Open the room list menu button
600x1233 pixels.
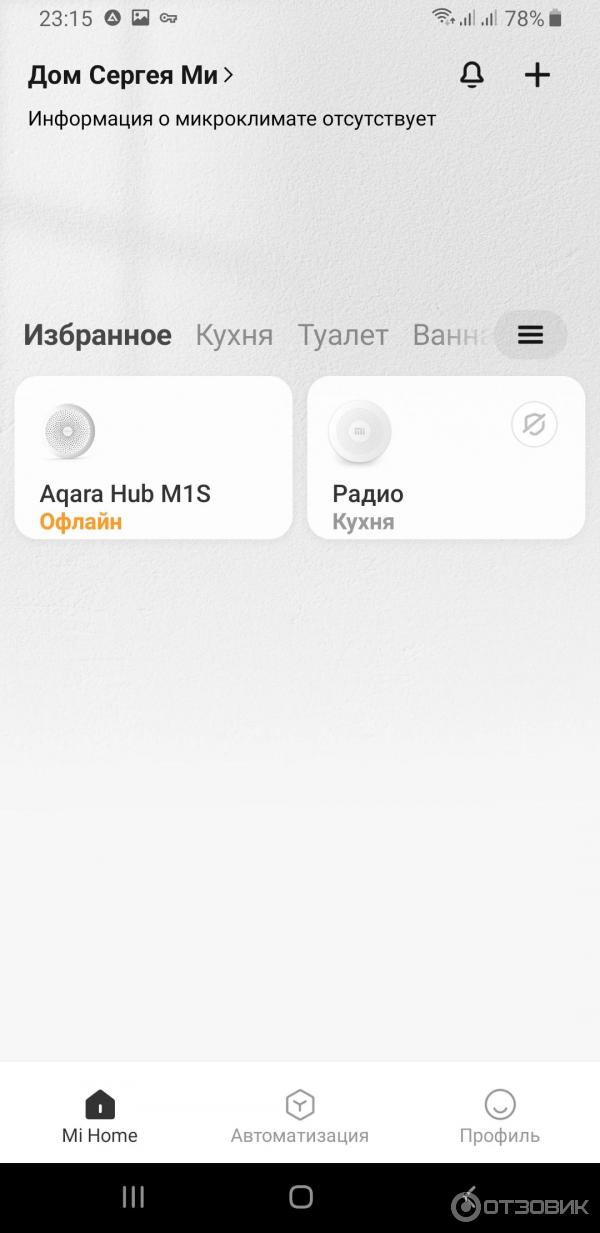point(530,335)
